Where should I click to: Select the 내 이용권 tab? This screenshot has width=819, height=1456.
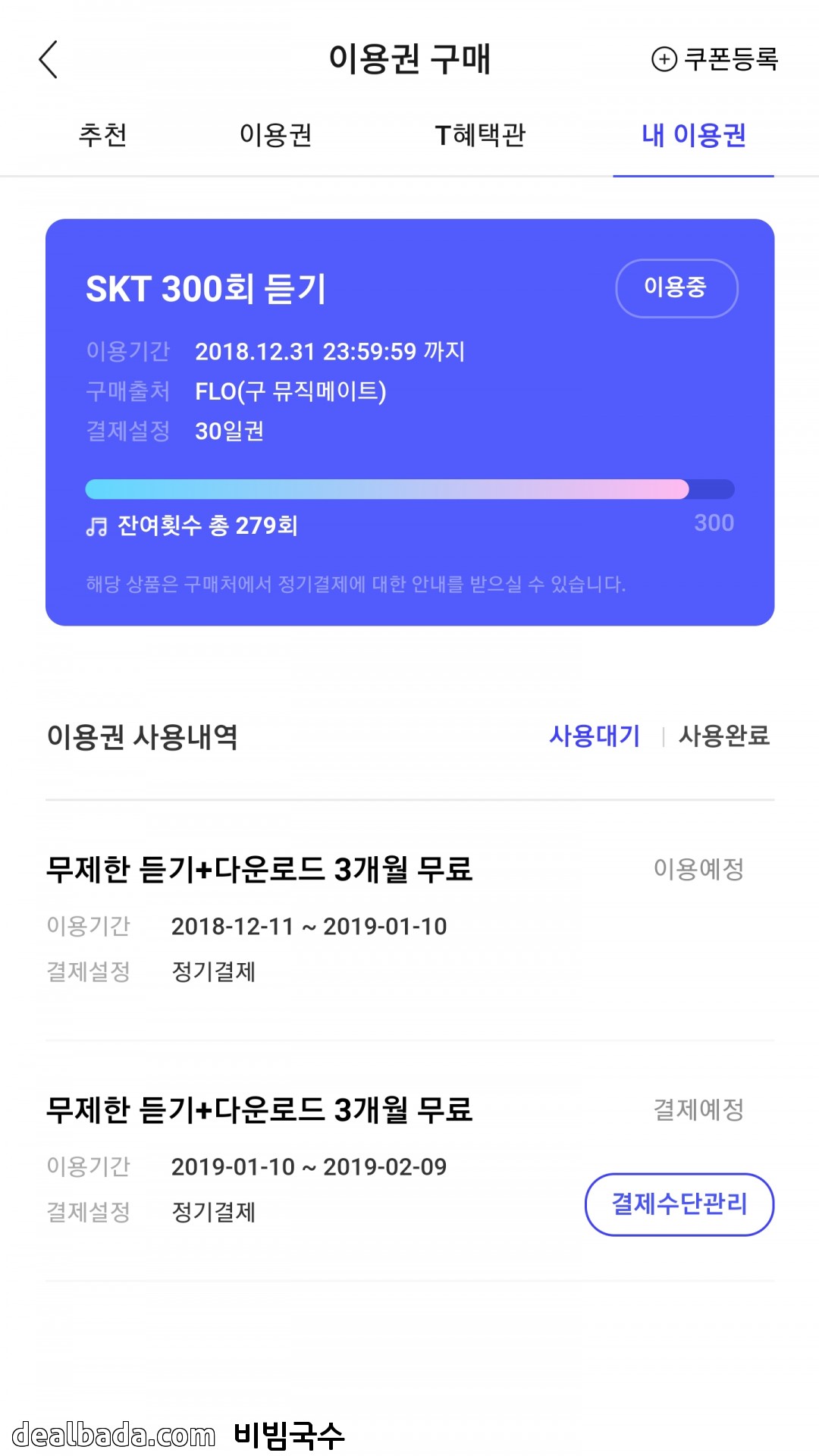click(x=693, y=136)
